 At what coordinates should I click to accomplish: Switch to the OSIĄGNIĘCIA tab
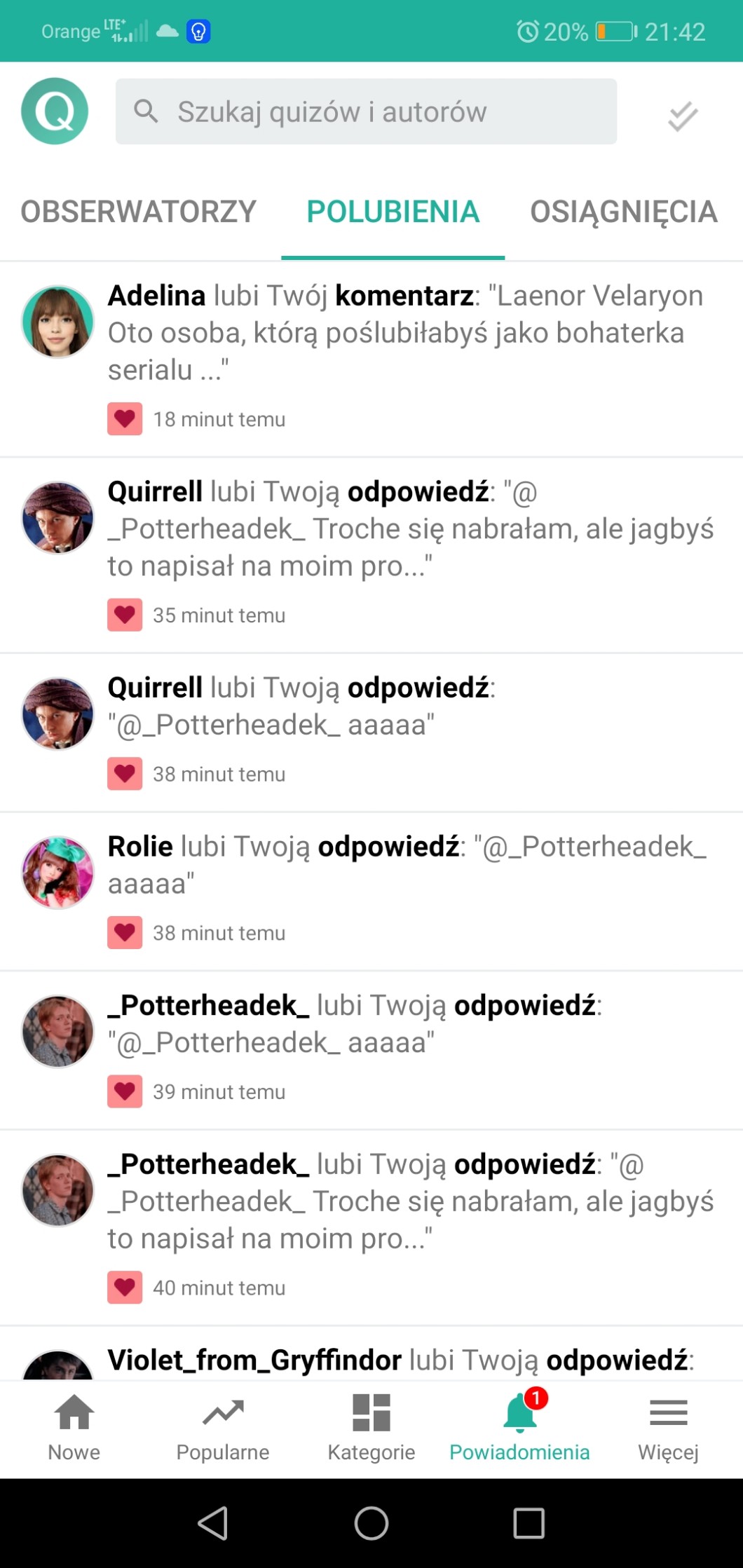623,212
